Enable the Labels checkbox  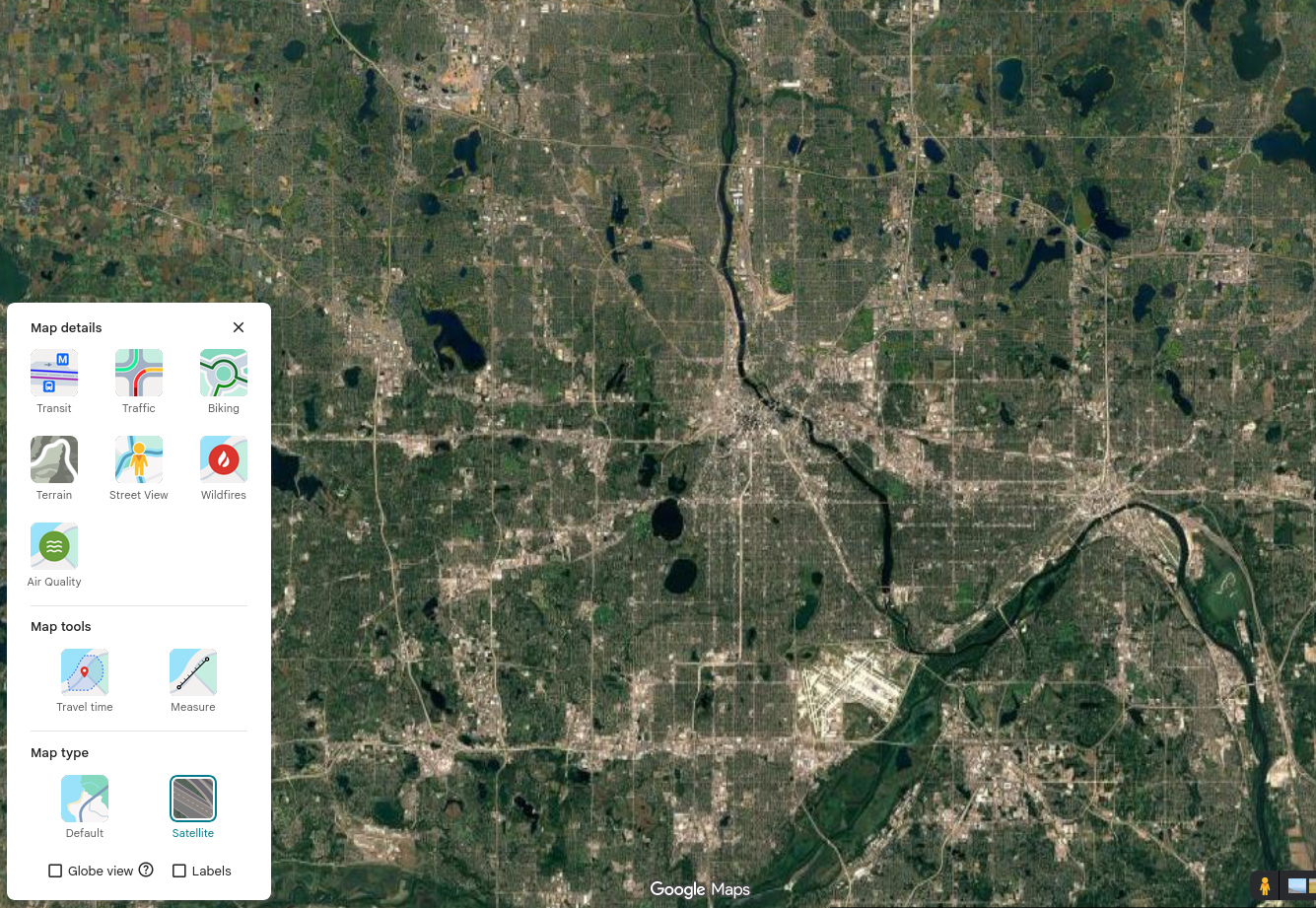[179, 871]
